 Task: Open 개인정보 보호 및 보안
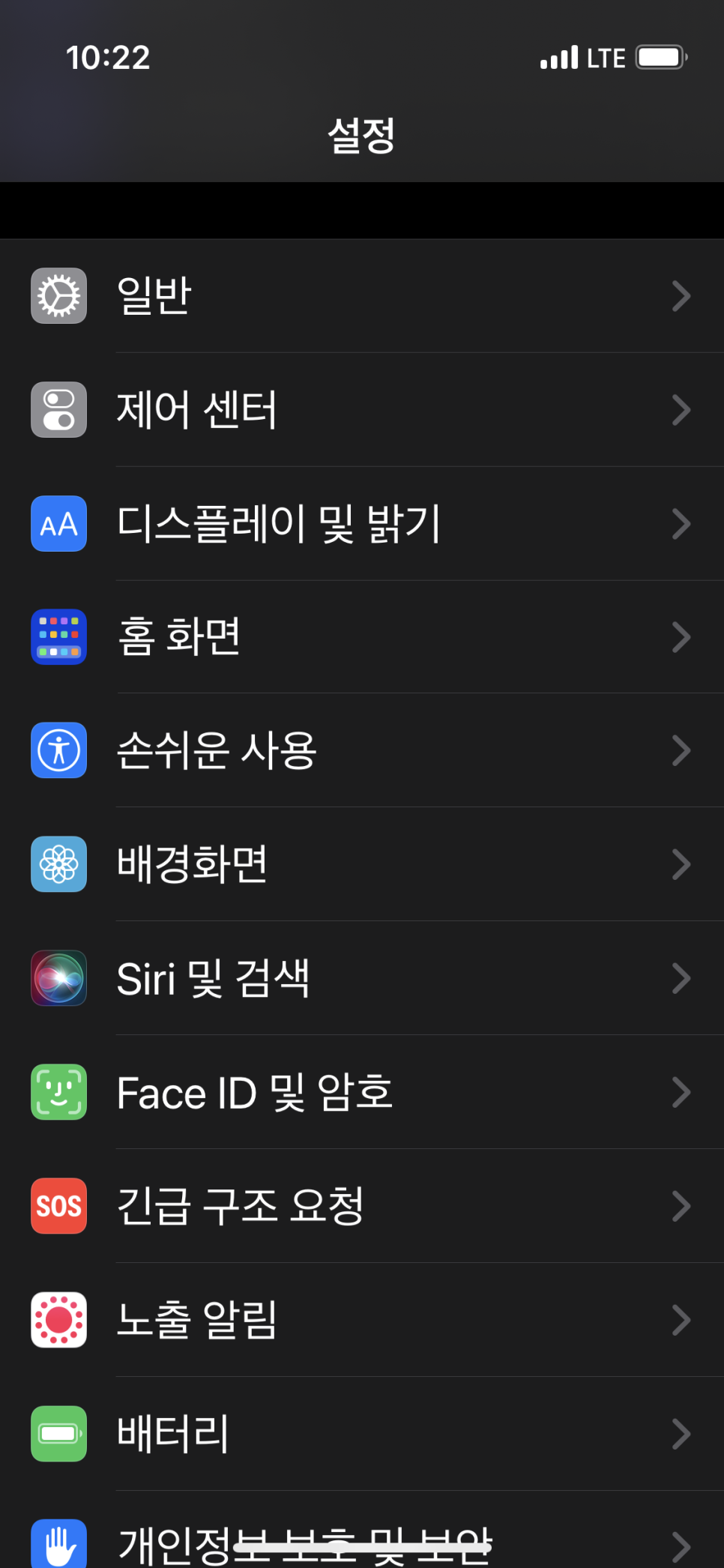(362, 1530)
